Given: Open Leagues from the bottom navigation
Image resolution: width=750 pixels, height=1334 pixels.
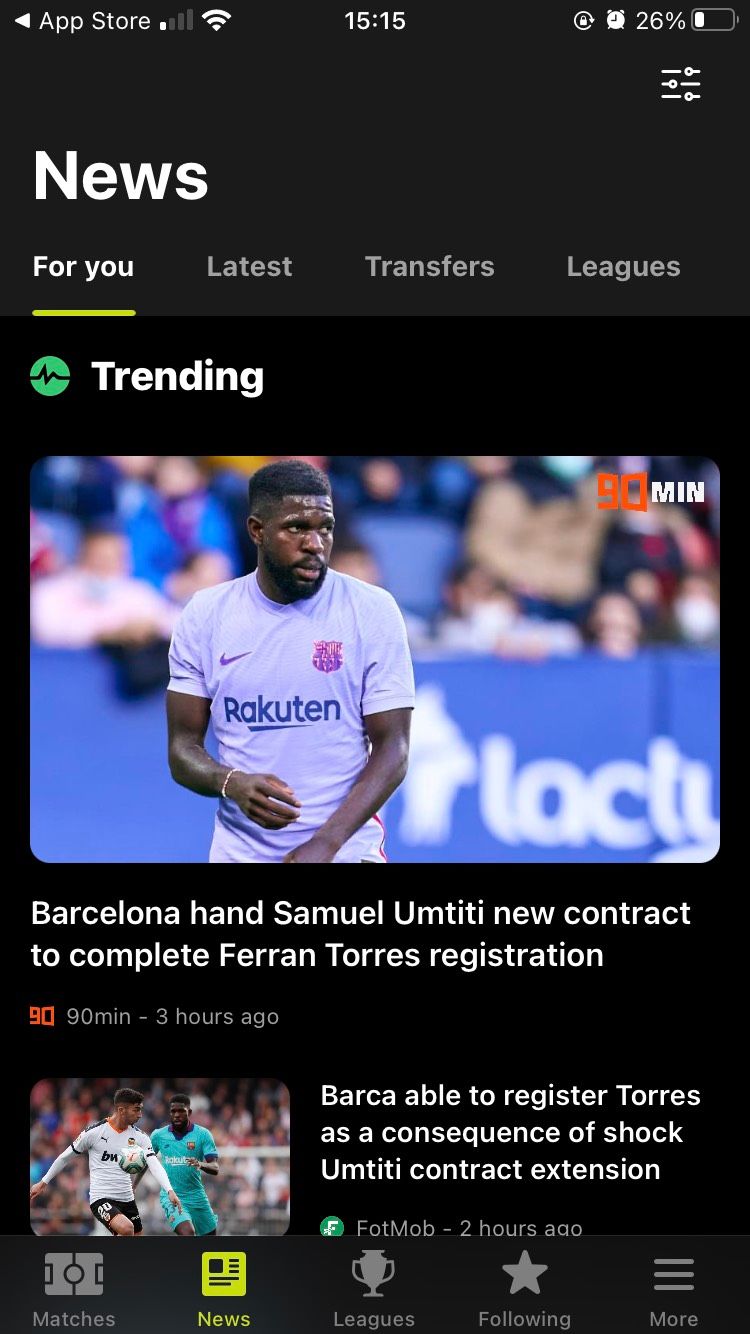Looking at the screenshot, I should 374,1290.
